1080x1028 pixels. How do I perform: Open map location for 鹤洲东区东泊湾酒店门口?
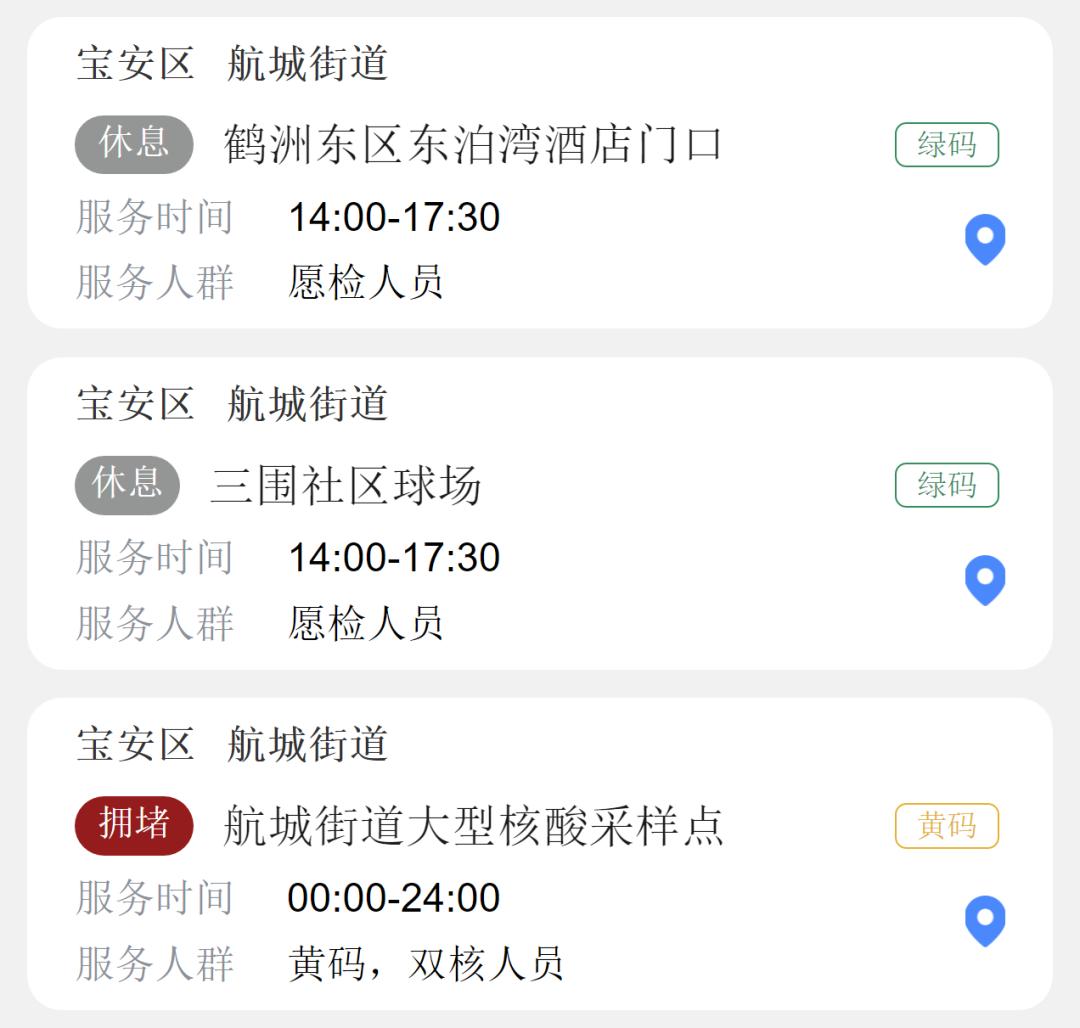pos(984,239)
